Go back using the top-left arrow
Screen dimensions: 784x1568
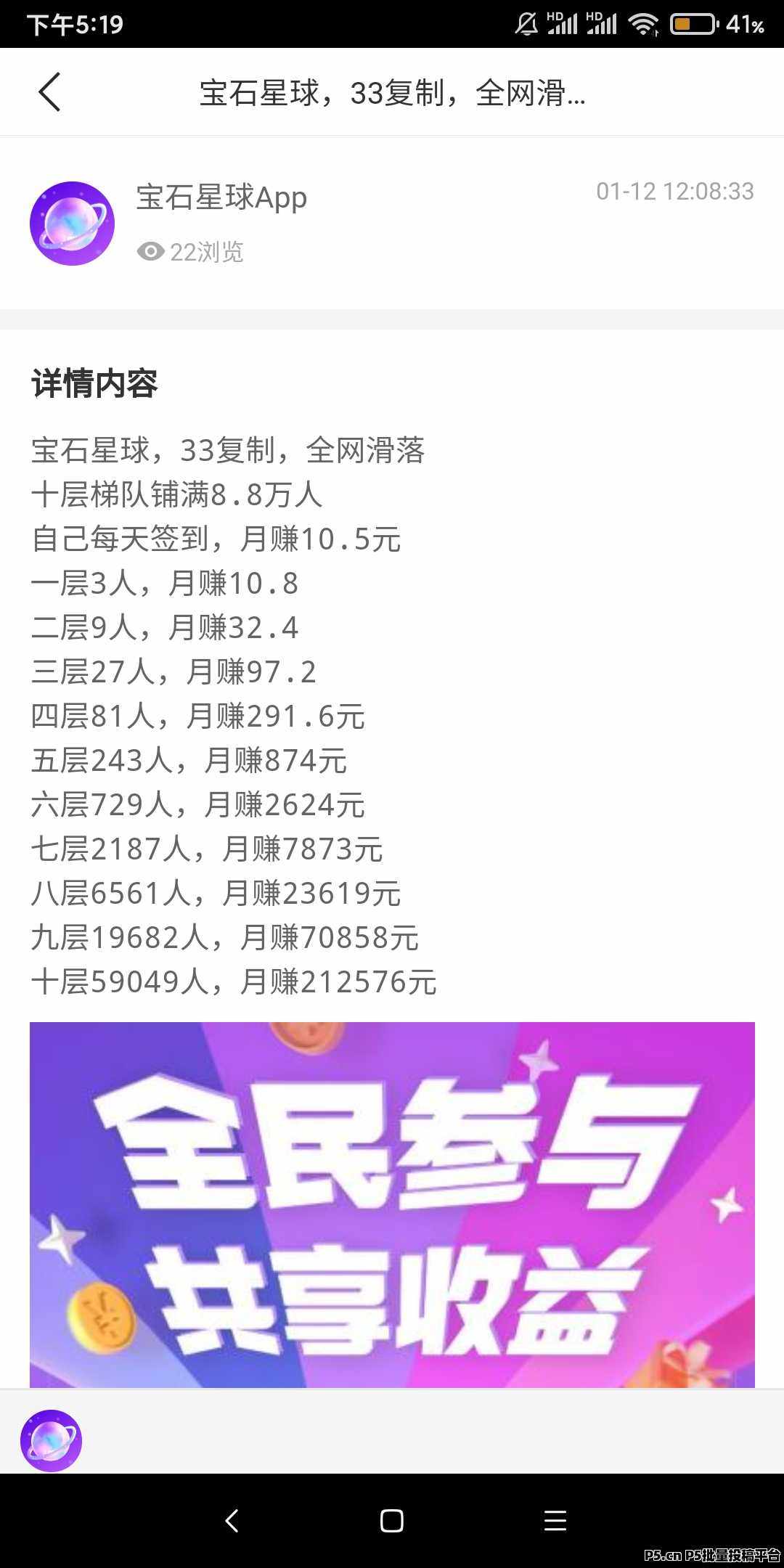pos(49,92)
